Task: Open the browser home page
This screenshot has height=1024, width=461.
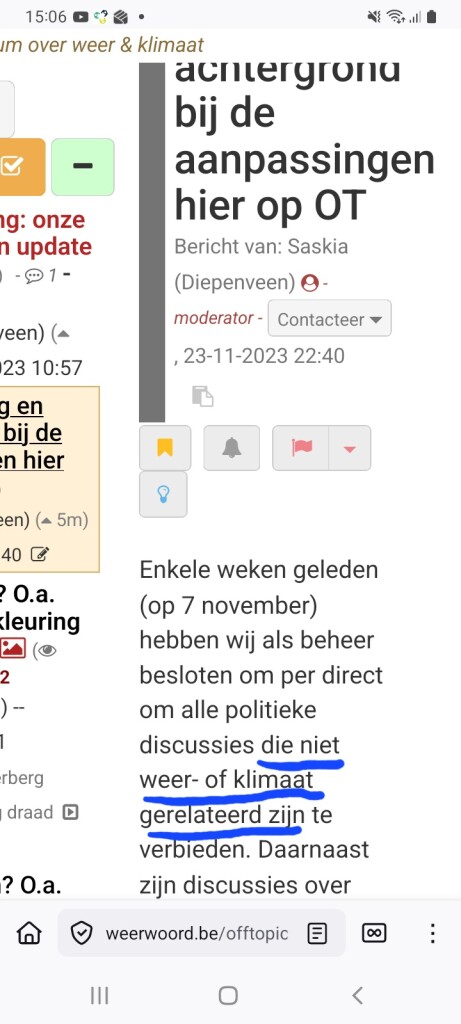Action: 29,933
